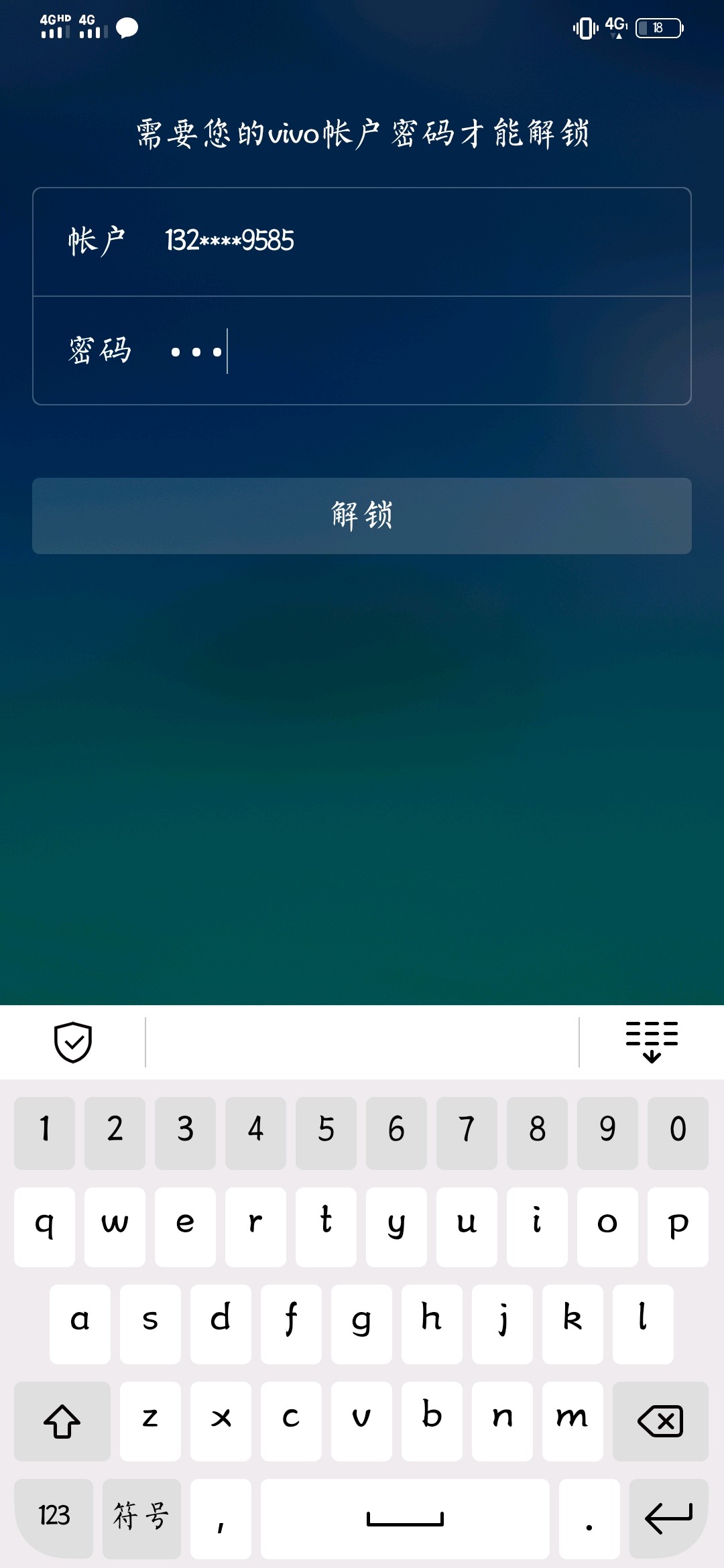Image resolution: width=724 pixels, height=1568 pixels.
Task: Tap the space bar
Action: [x=405, y=1518]
